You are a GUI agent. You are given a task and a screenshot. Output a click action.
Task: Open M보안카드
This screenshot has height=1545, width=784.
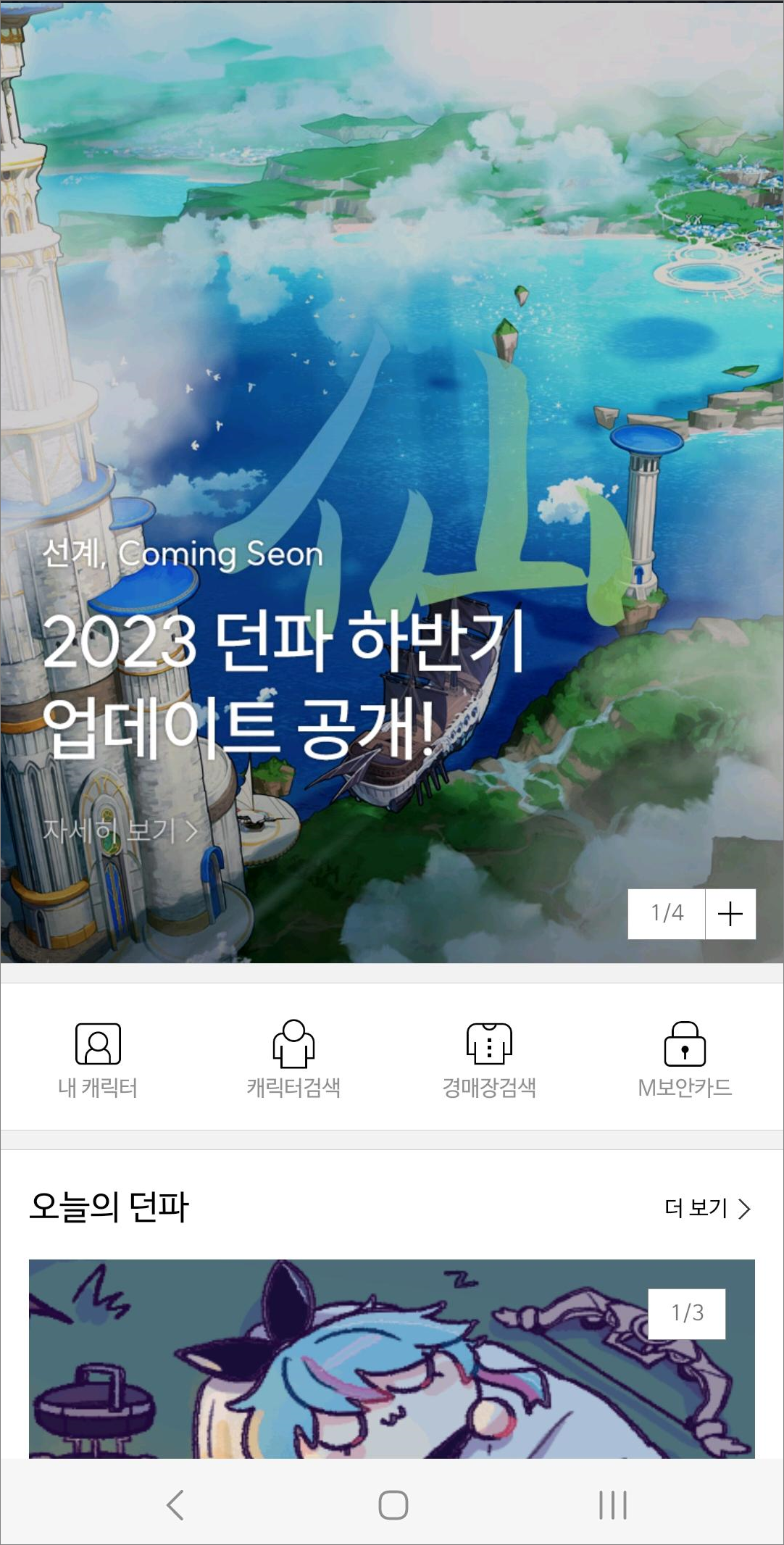pyautogui.click(x=685, y=1059)
